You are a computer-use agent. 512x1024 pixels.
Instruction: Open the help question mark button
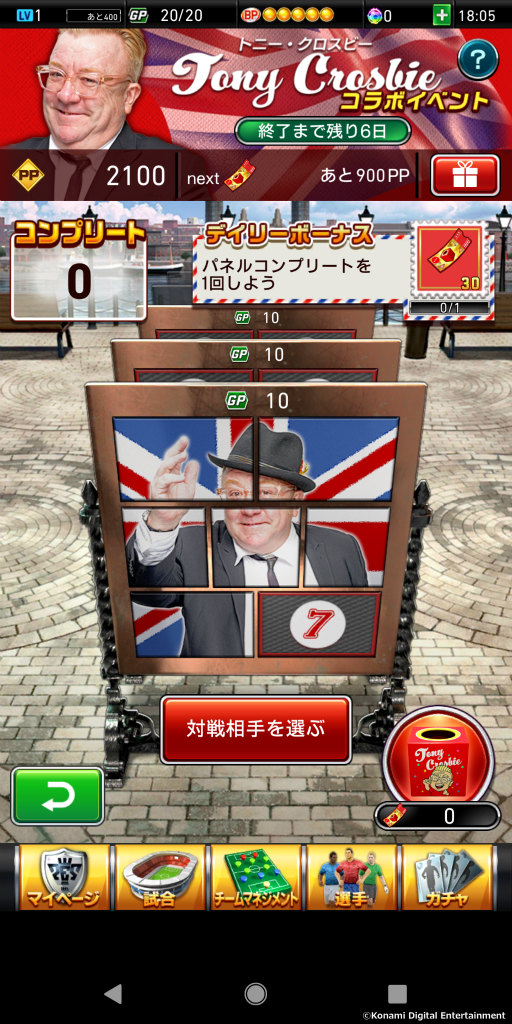[x=477, y=60]
